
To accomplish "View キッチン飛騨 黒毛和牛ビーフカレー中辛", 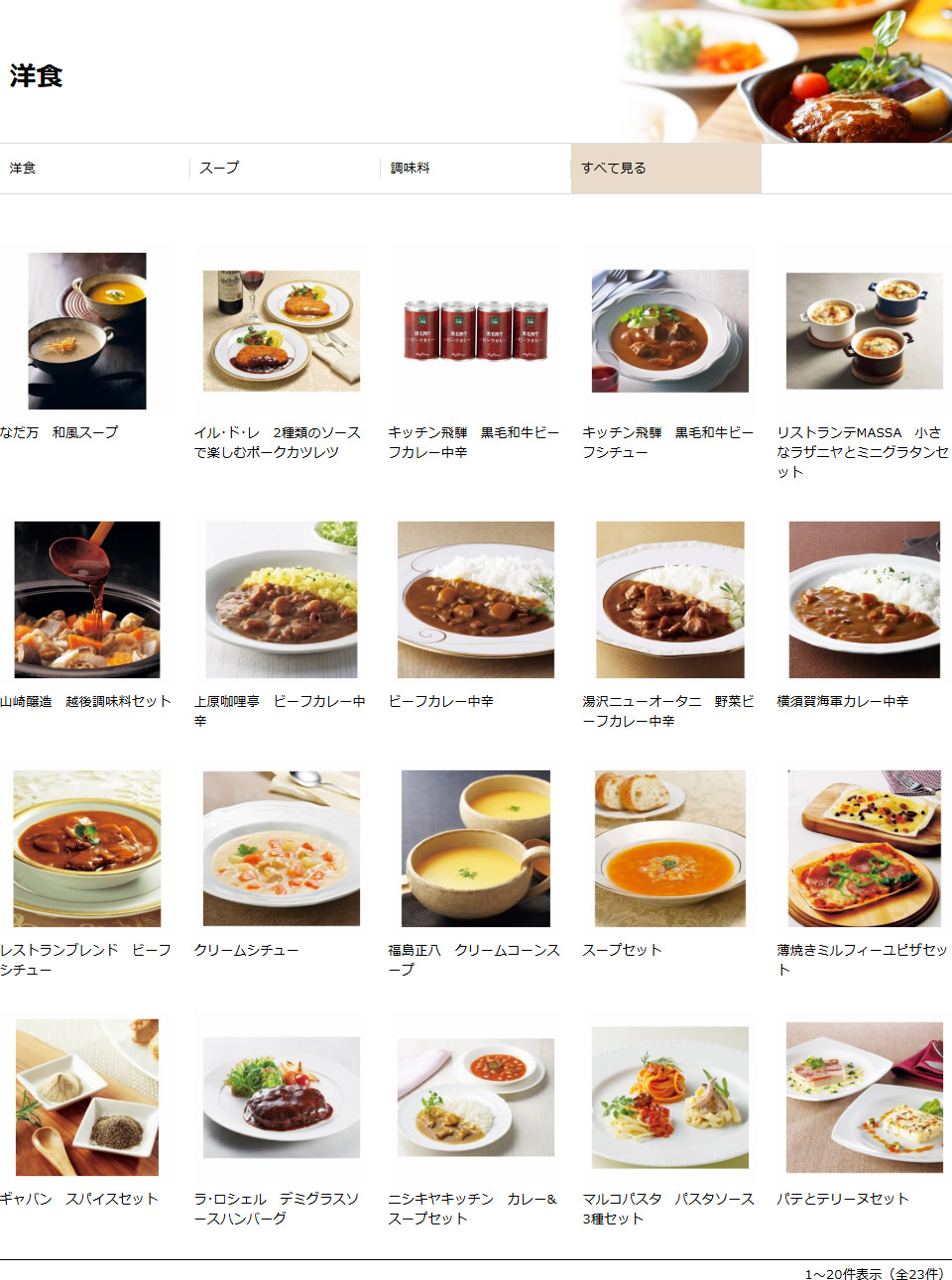I will pyautogui.click(x=476, y=331).
